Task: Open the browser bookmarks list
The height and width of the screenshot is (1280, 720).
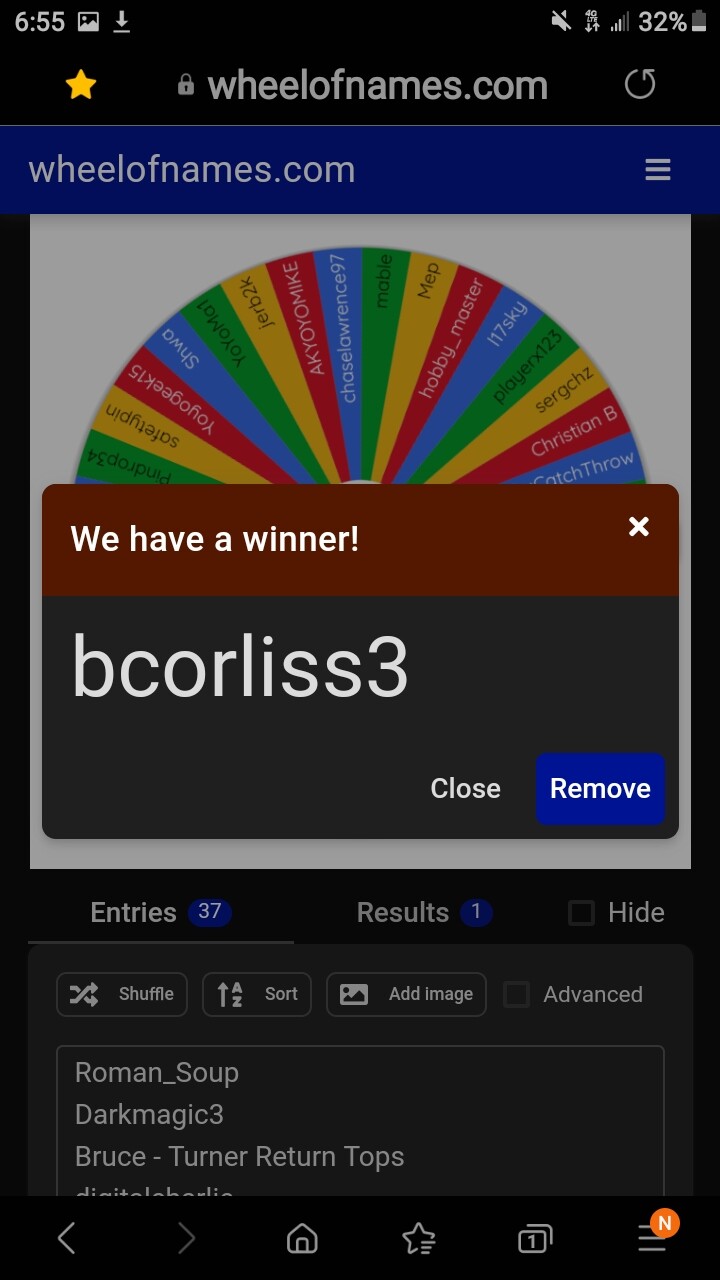Action: point(419,1239)
